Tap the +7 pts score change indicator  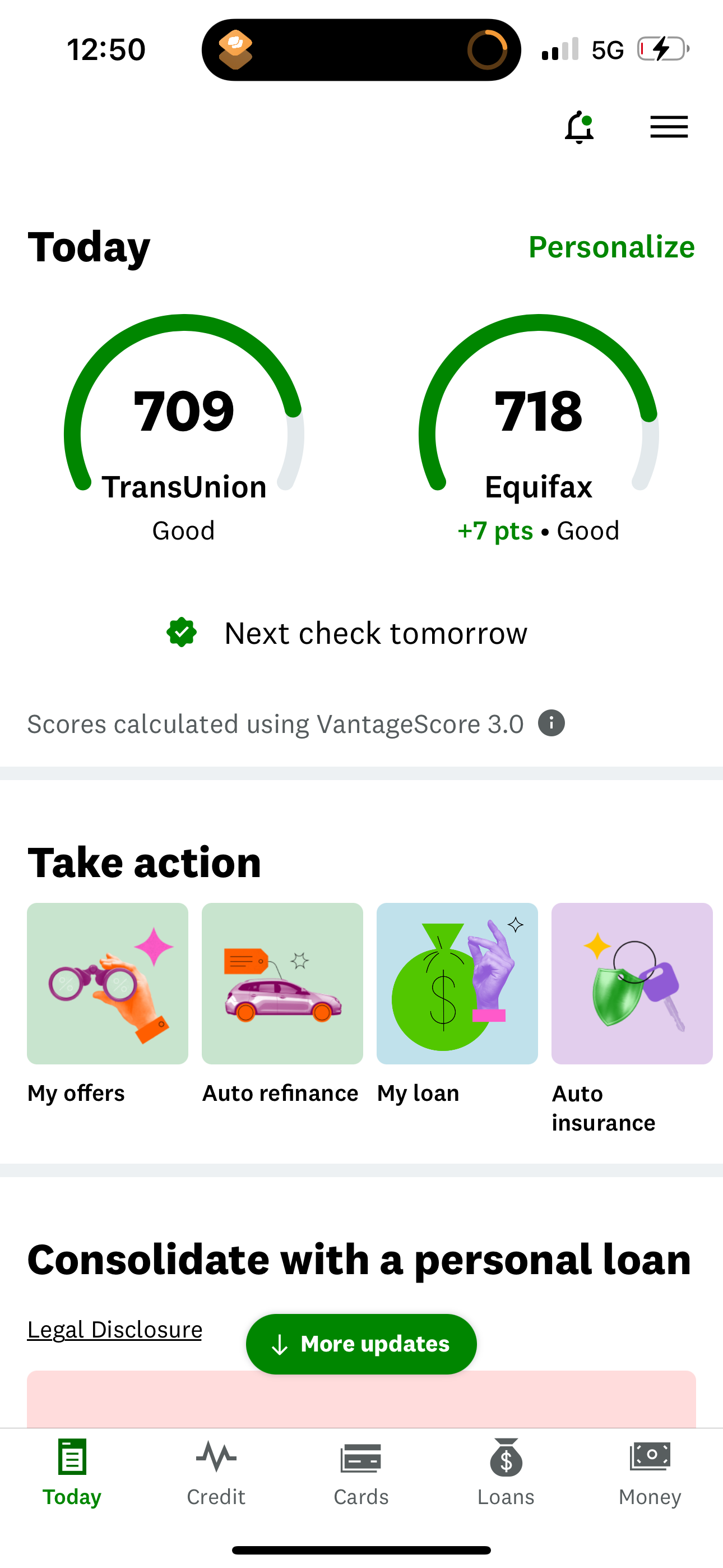[x=495, y=530]
